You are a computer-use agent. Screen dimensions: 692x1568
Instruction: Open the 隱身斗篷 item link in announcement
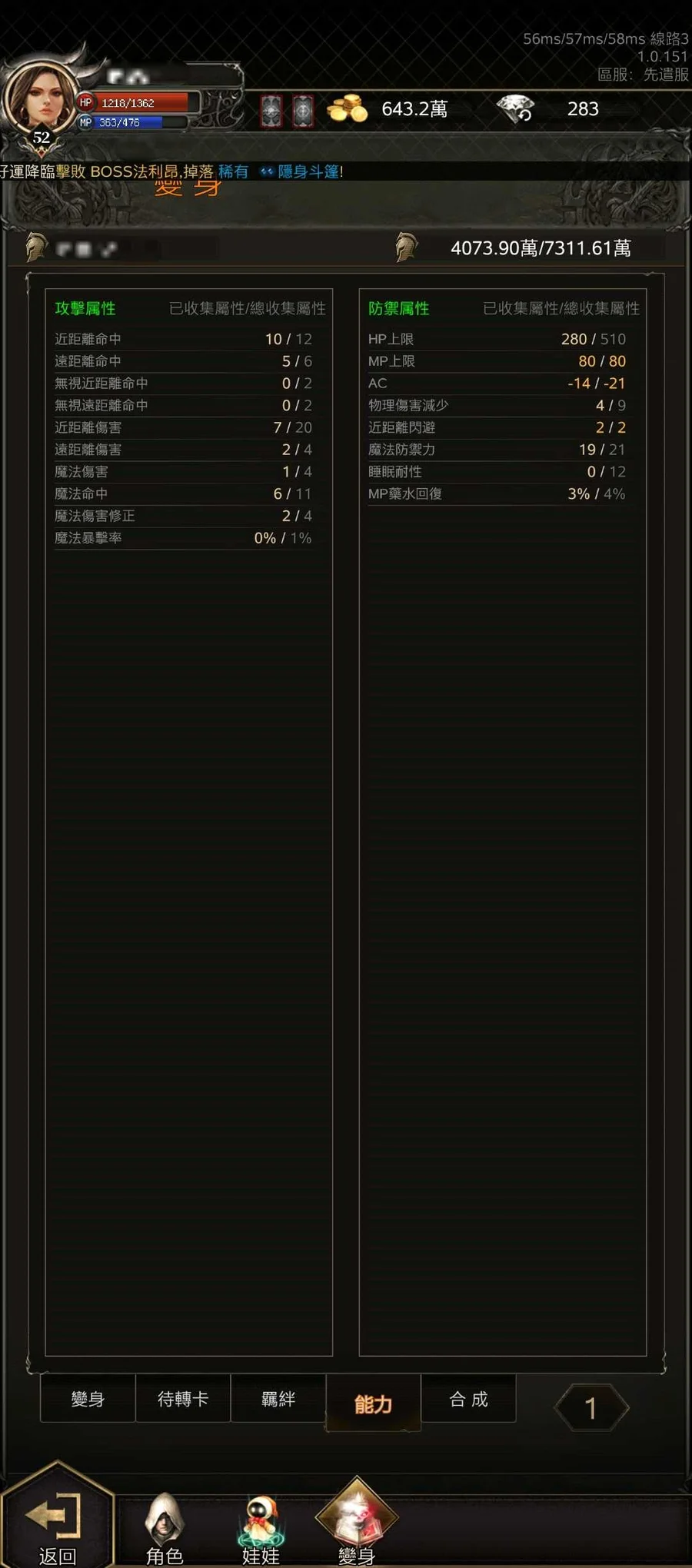point(308,171)
